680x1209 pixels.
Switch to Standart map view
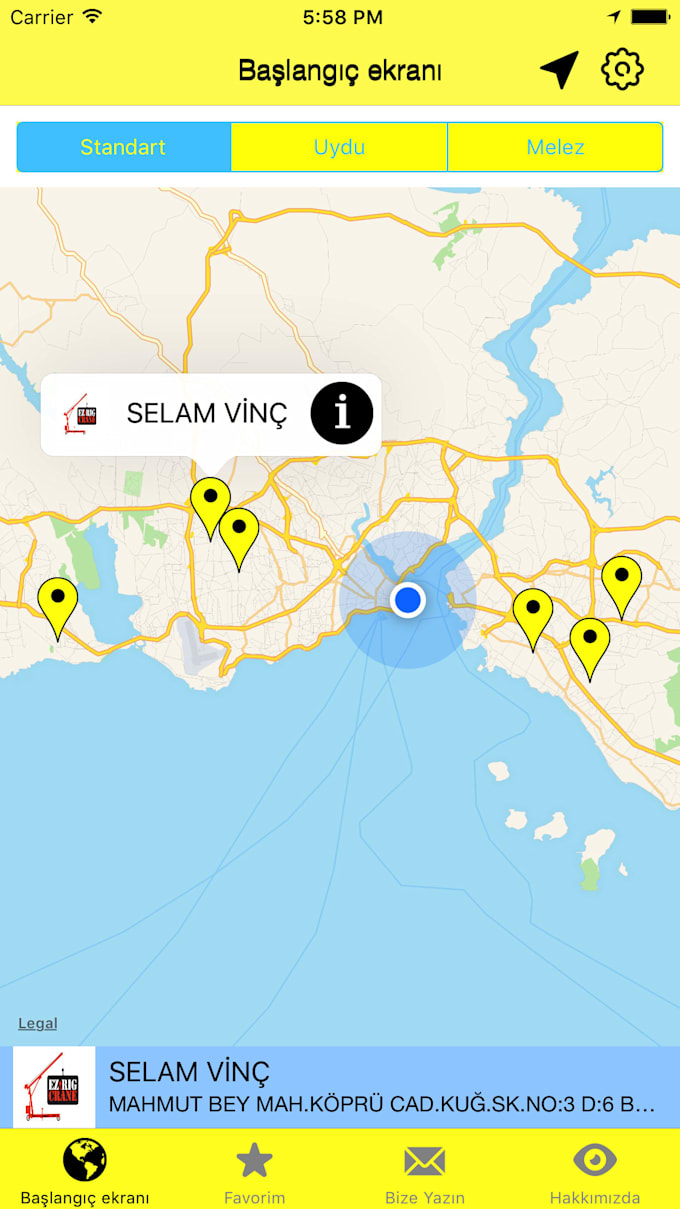124,148
